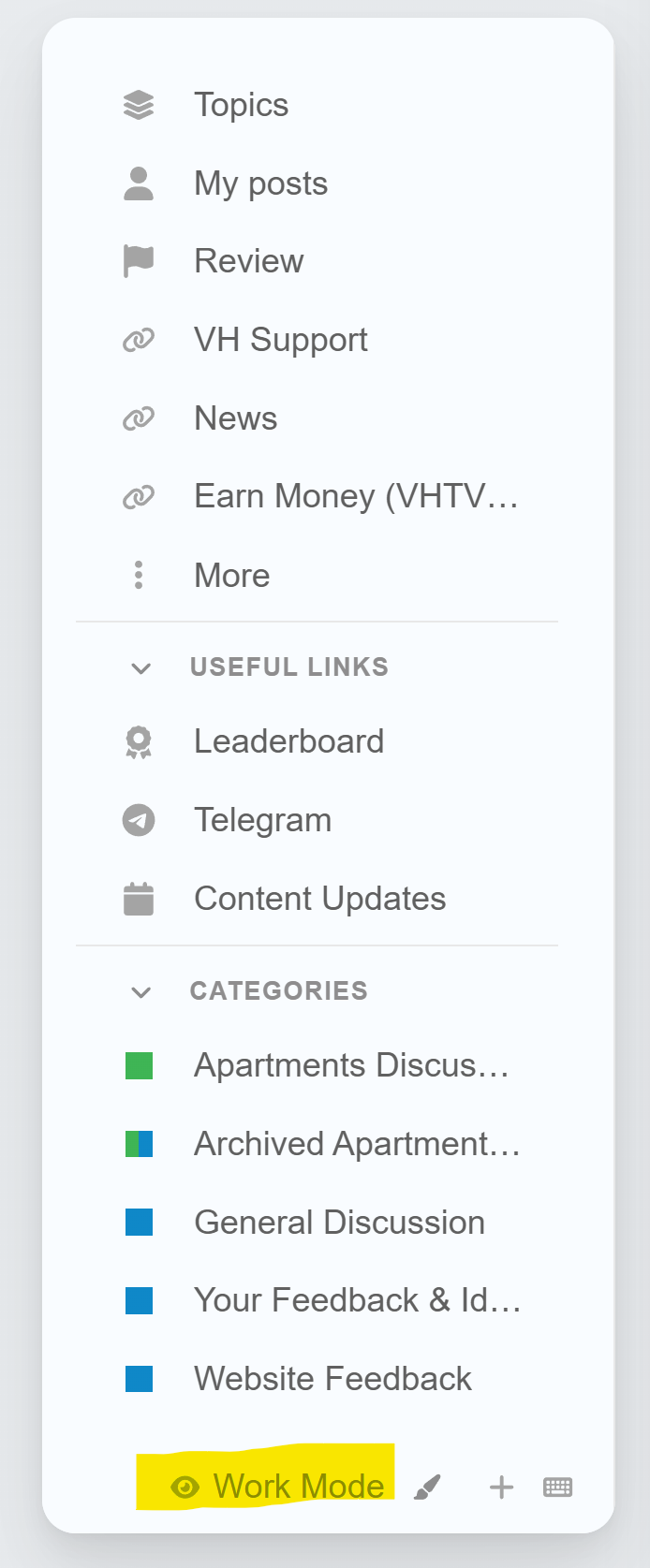Go to My posts
Screen dimensions: 650x1568
260,183
